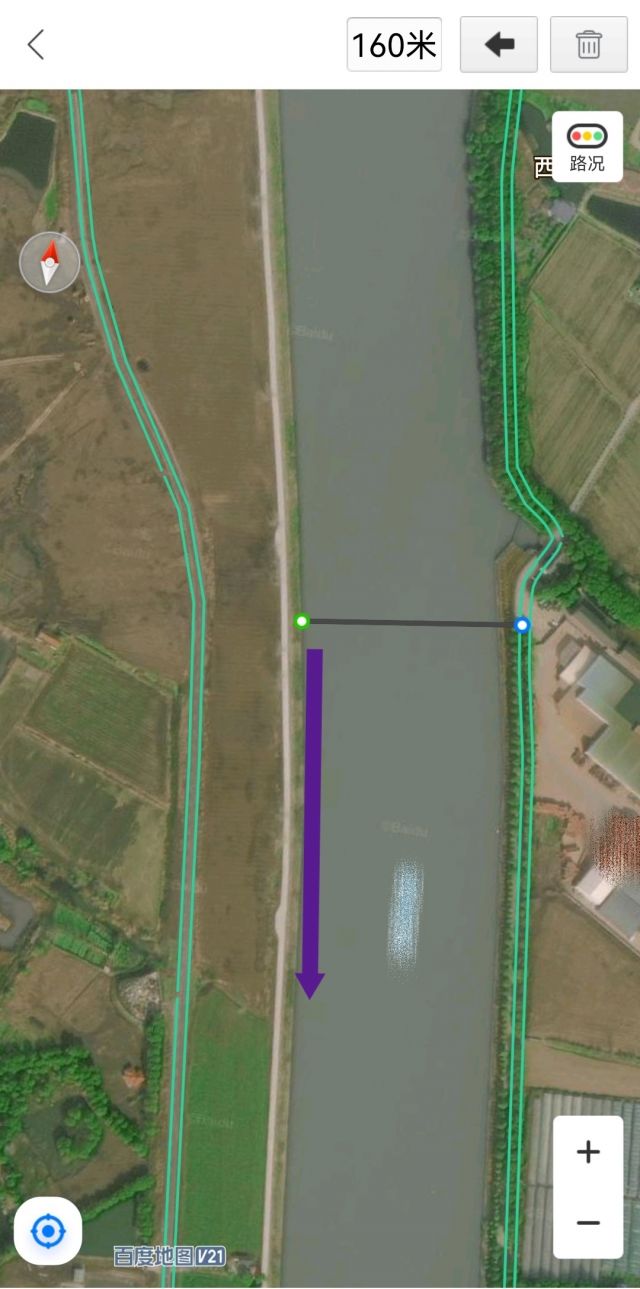
Task: Delete the measurement with the trash button
Action: (588, 44)
